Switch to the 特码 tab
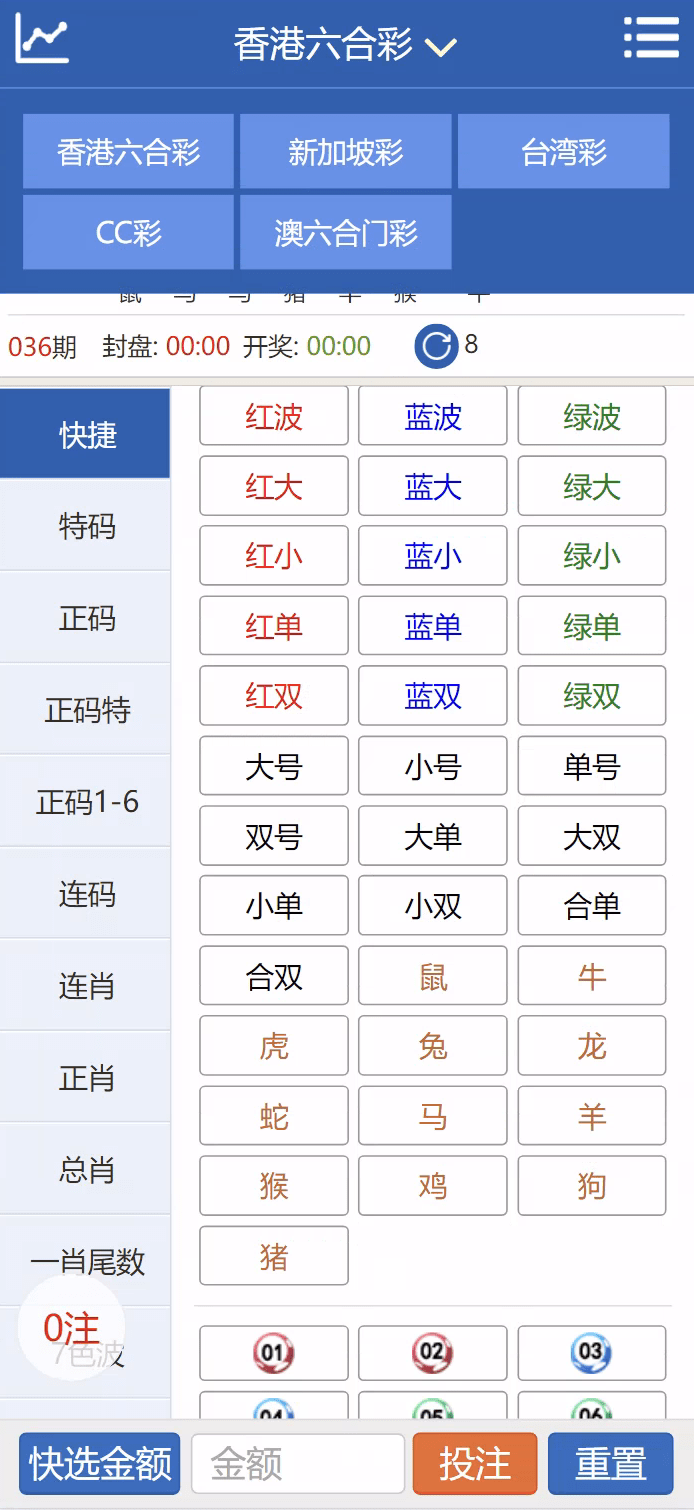Screen dimensions: 694x1510 [x=86, y=526]
